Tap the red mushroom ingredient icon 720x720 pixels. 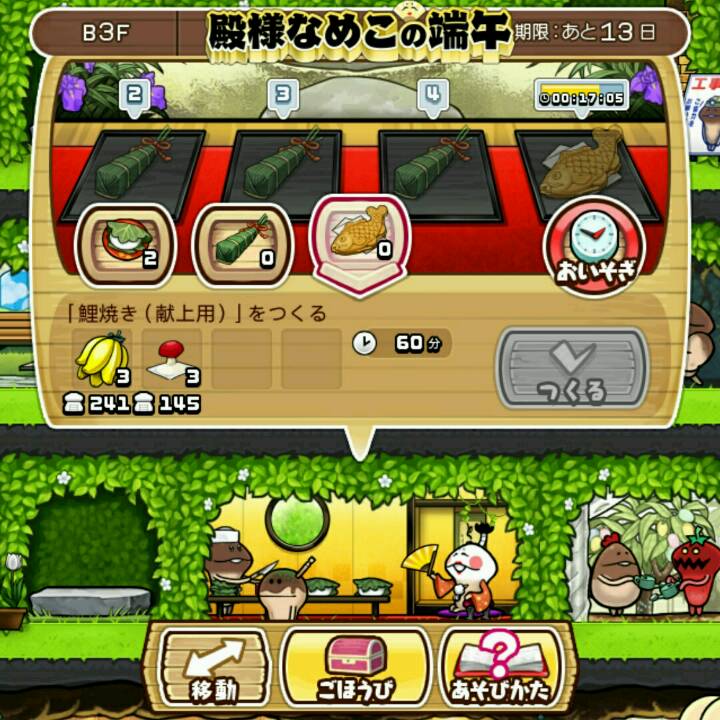coord(170,360)
